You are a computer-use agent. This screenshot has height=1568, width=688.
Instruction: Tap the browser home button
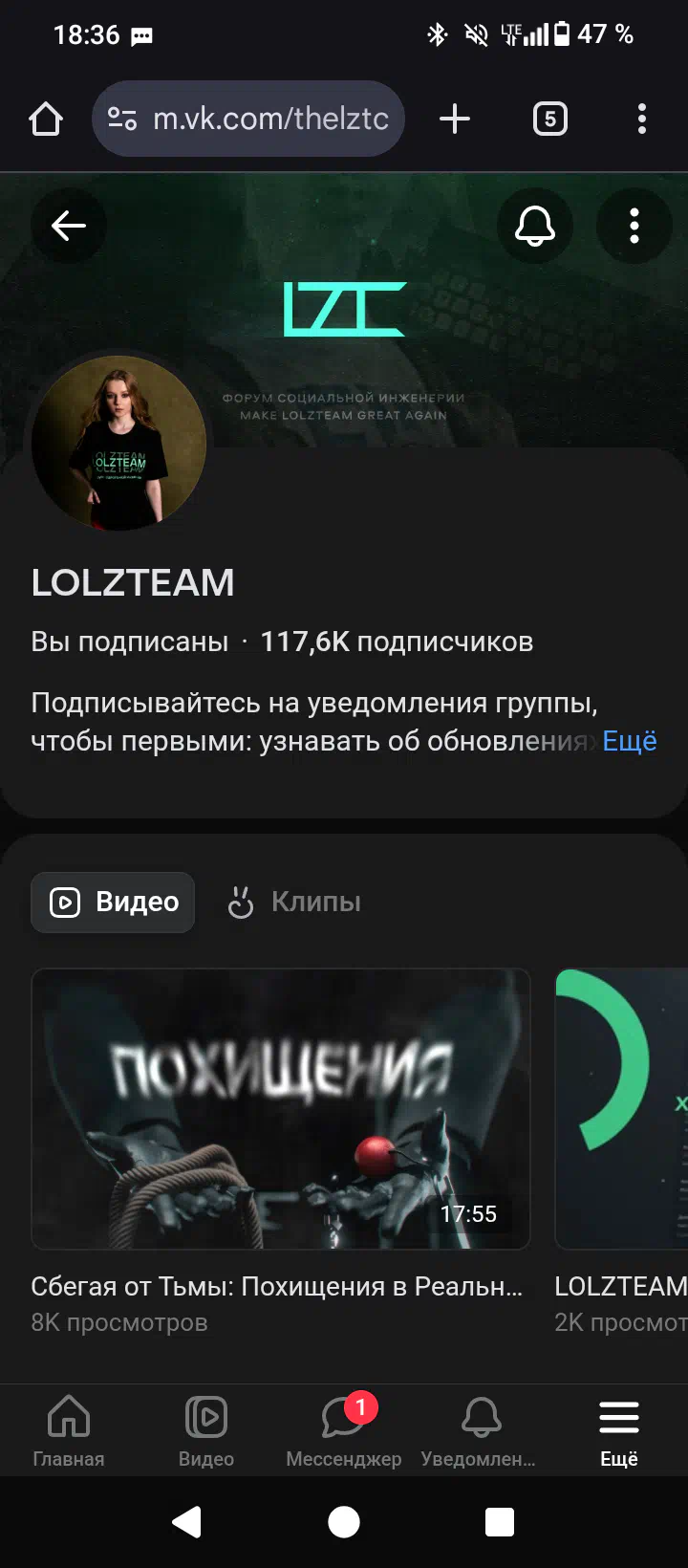tap(46, 120)
